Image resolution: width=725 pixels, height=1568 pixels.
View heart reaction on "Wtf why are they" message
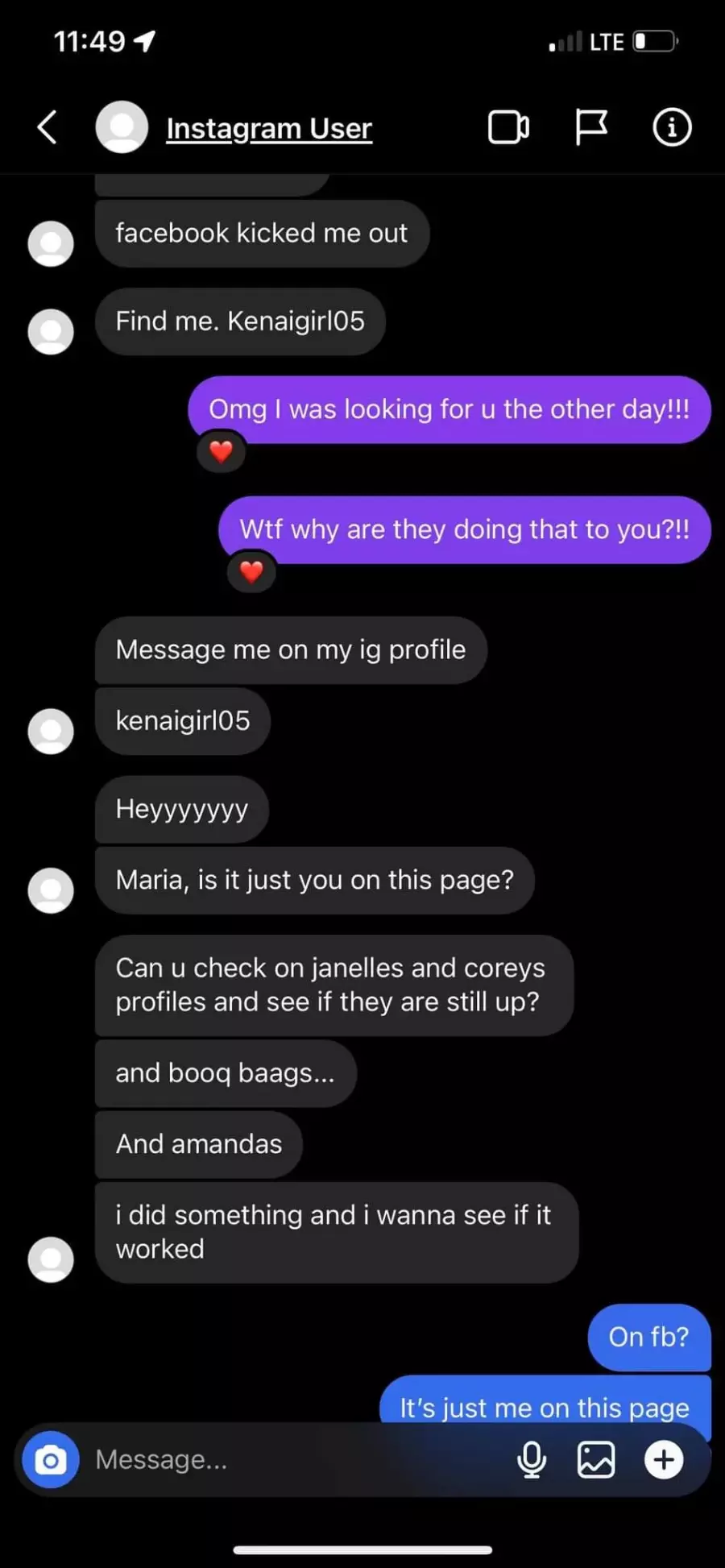tap(251, 572)
